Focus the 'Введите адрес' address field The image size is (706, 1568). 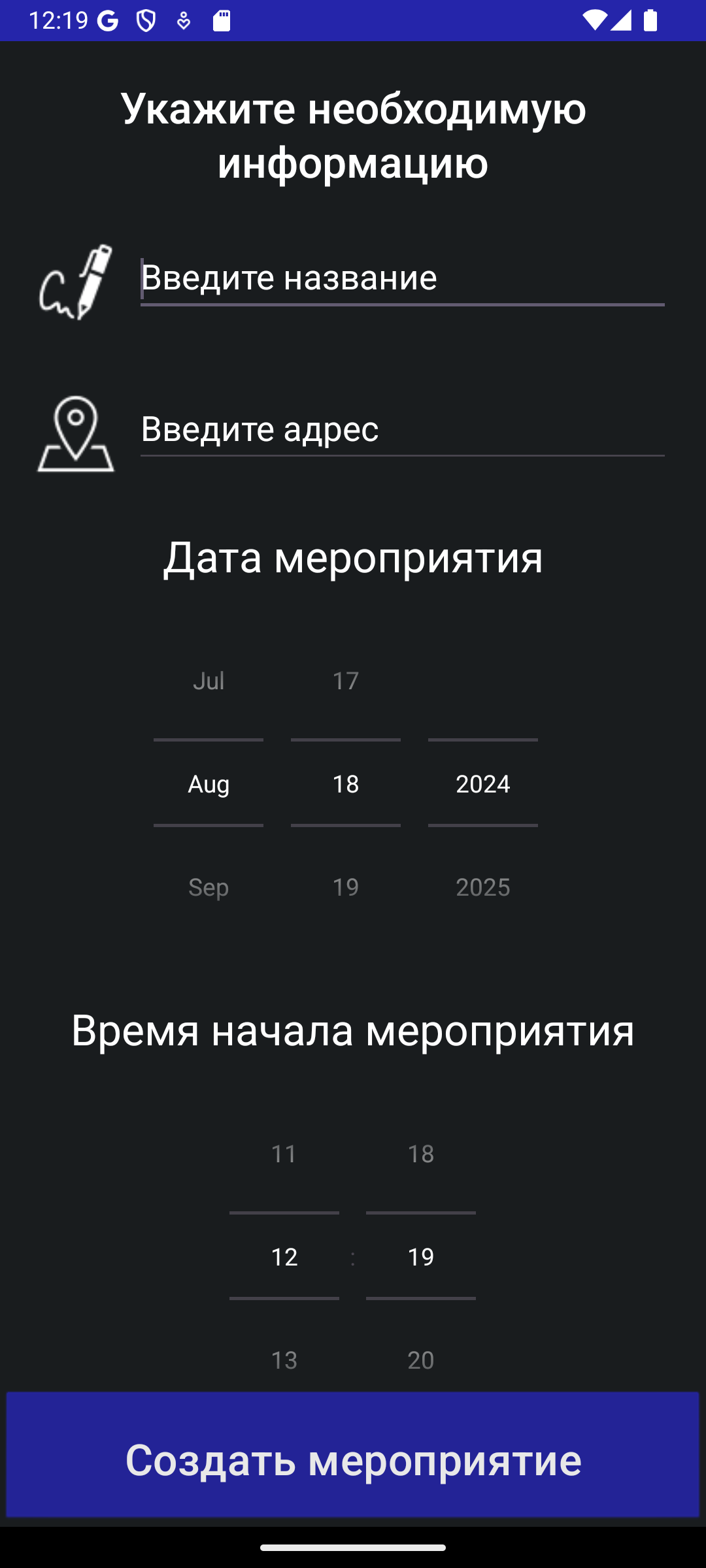click(x=402, y=429)
